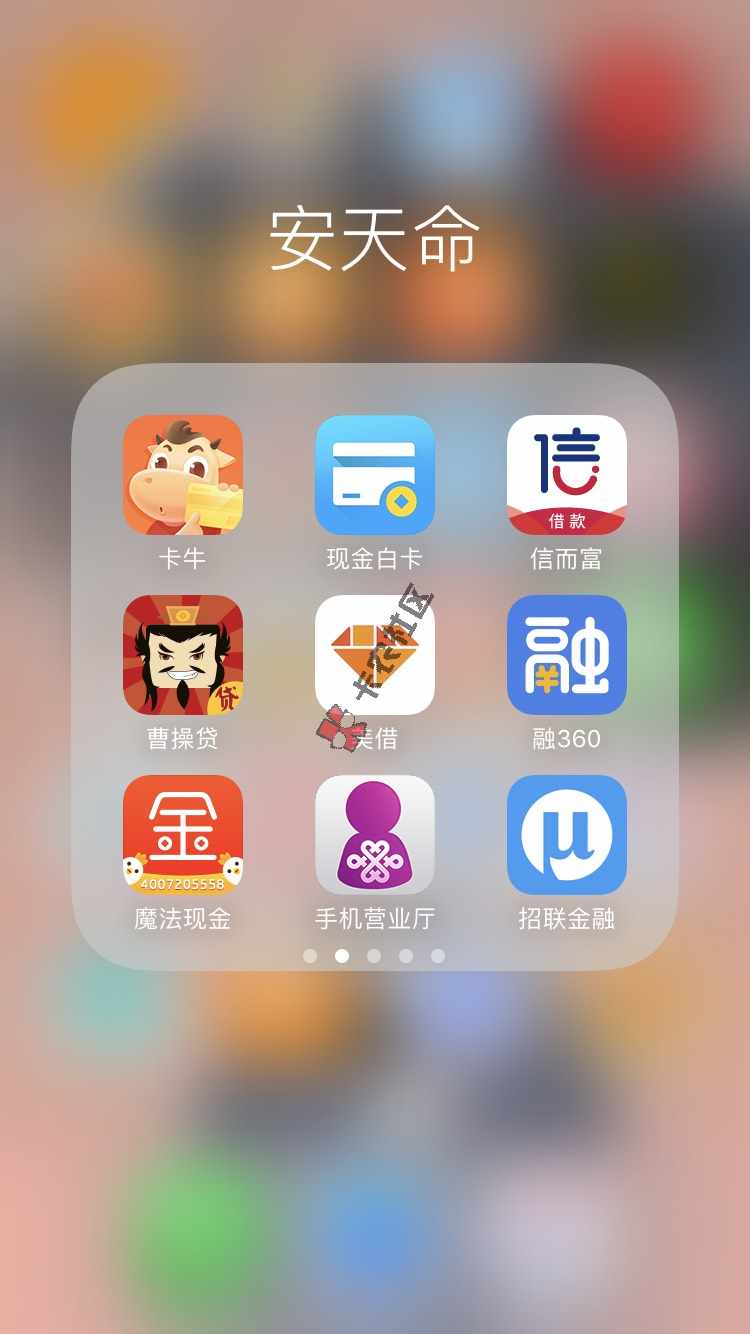Viewport: 750px width, 1334px height.
Task: Tap the folder page indicator dots
Action: coord(374,956)
